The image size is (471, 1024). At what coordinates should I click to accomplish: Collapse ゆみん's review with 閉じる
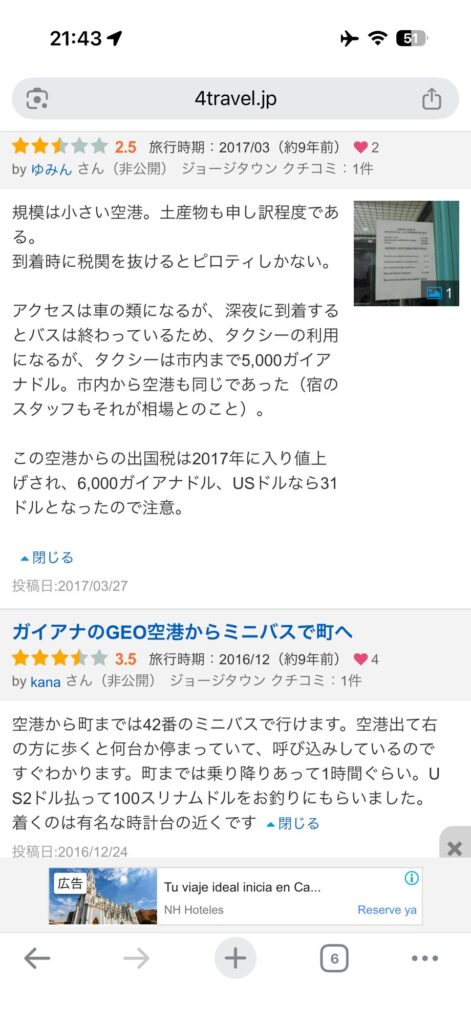coord(47,558)
